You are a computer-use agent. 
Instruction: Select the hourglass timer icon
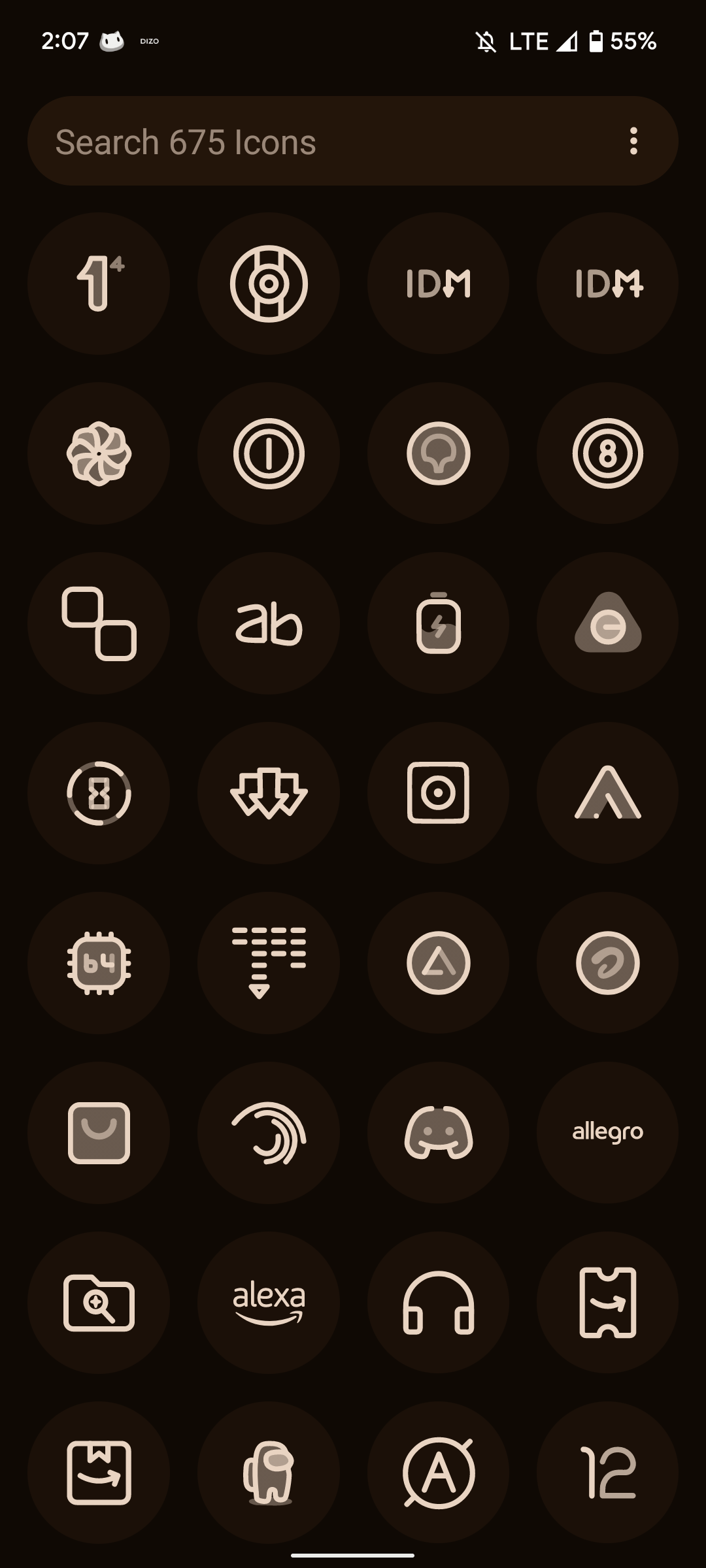point(99,793)
